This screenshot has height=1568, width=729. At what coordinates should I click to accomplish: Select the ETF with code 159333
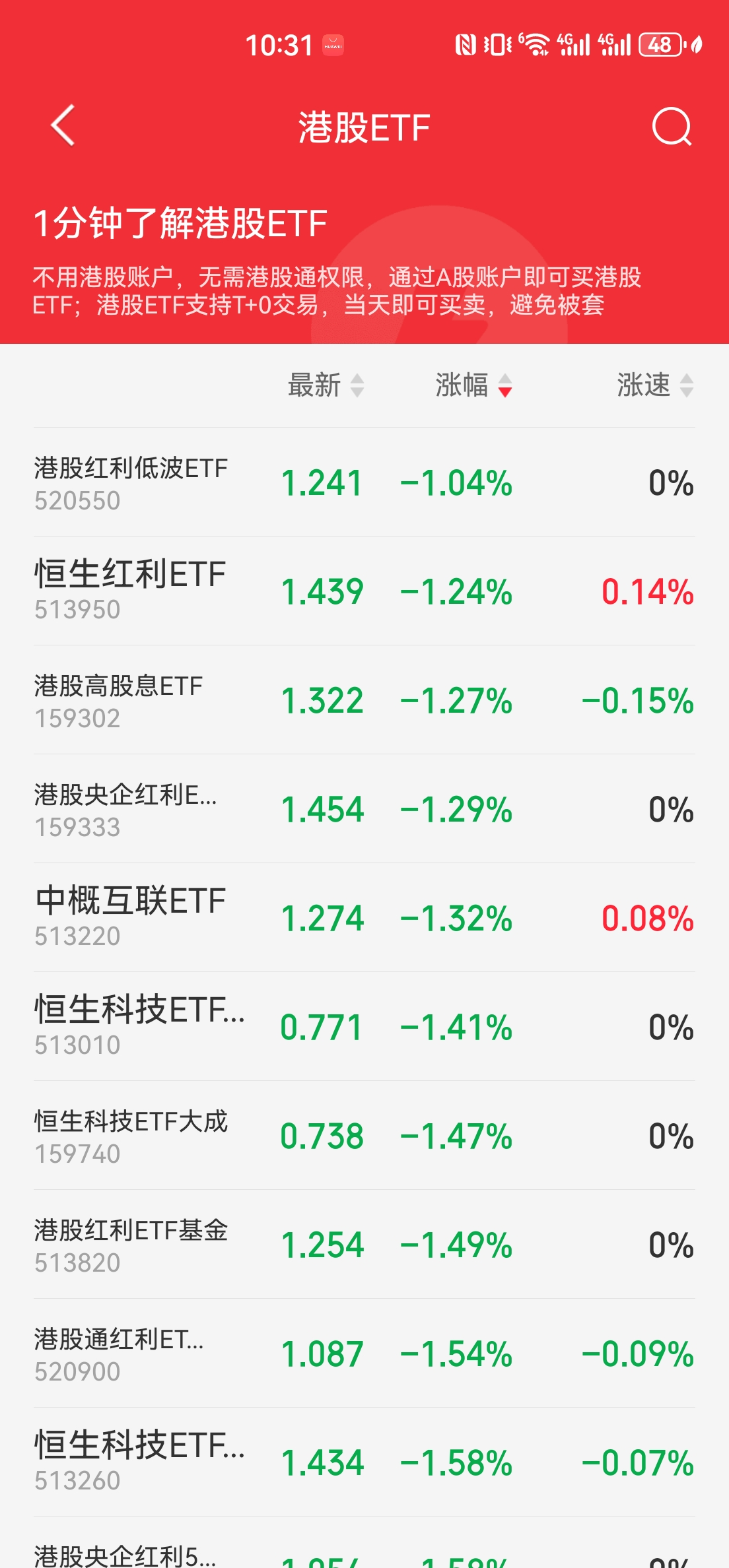coord(364,809)
